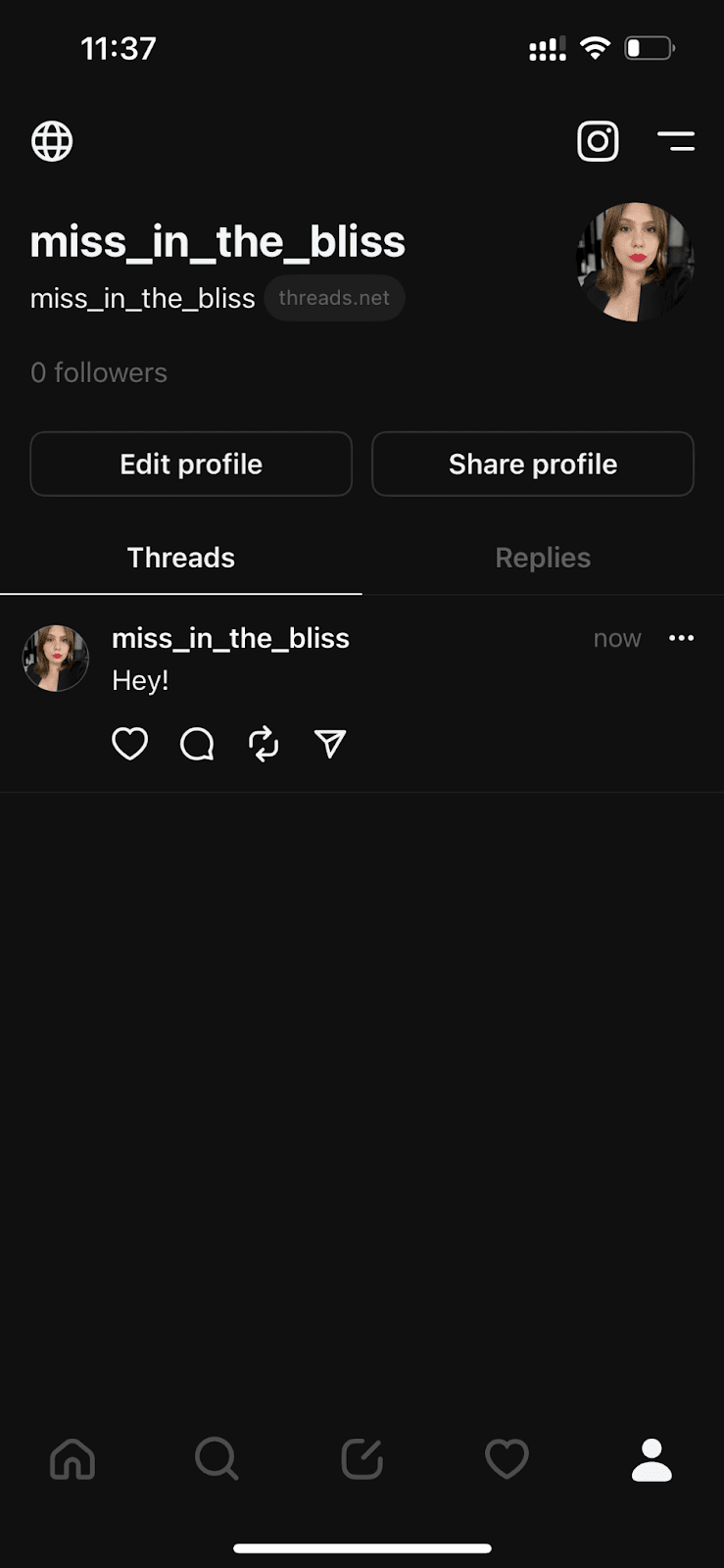Like the "Hey!" post
The width and height of the screenshot is (724, 1568).
pyautogui.click(x=129, y=744)
